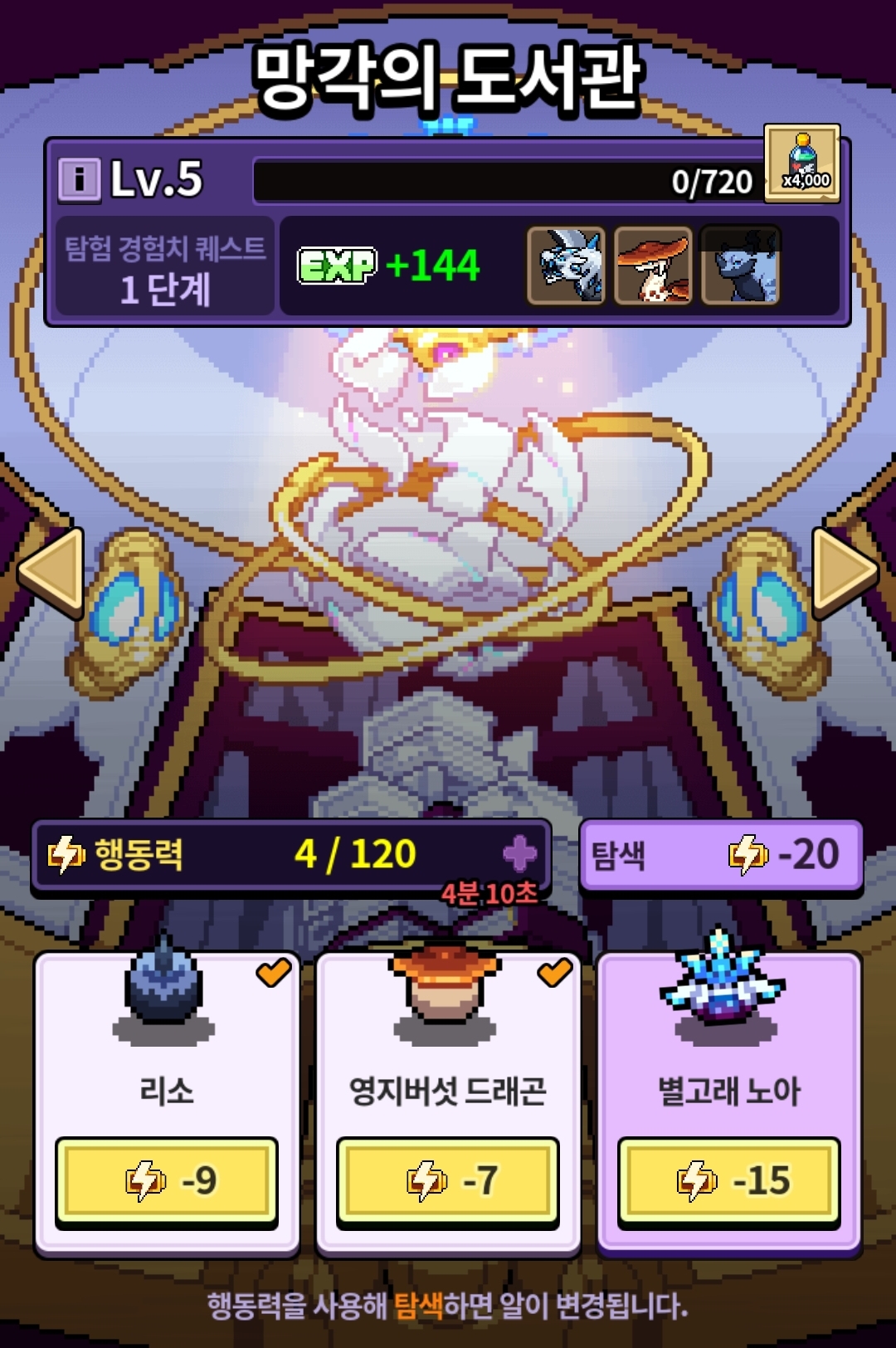Image resolution: width=896 pixels, height=1348 pixels.
Task: View the white dragon reward thumbnail
Action: [567, 266]
